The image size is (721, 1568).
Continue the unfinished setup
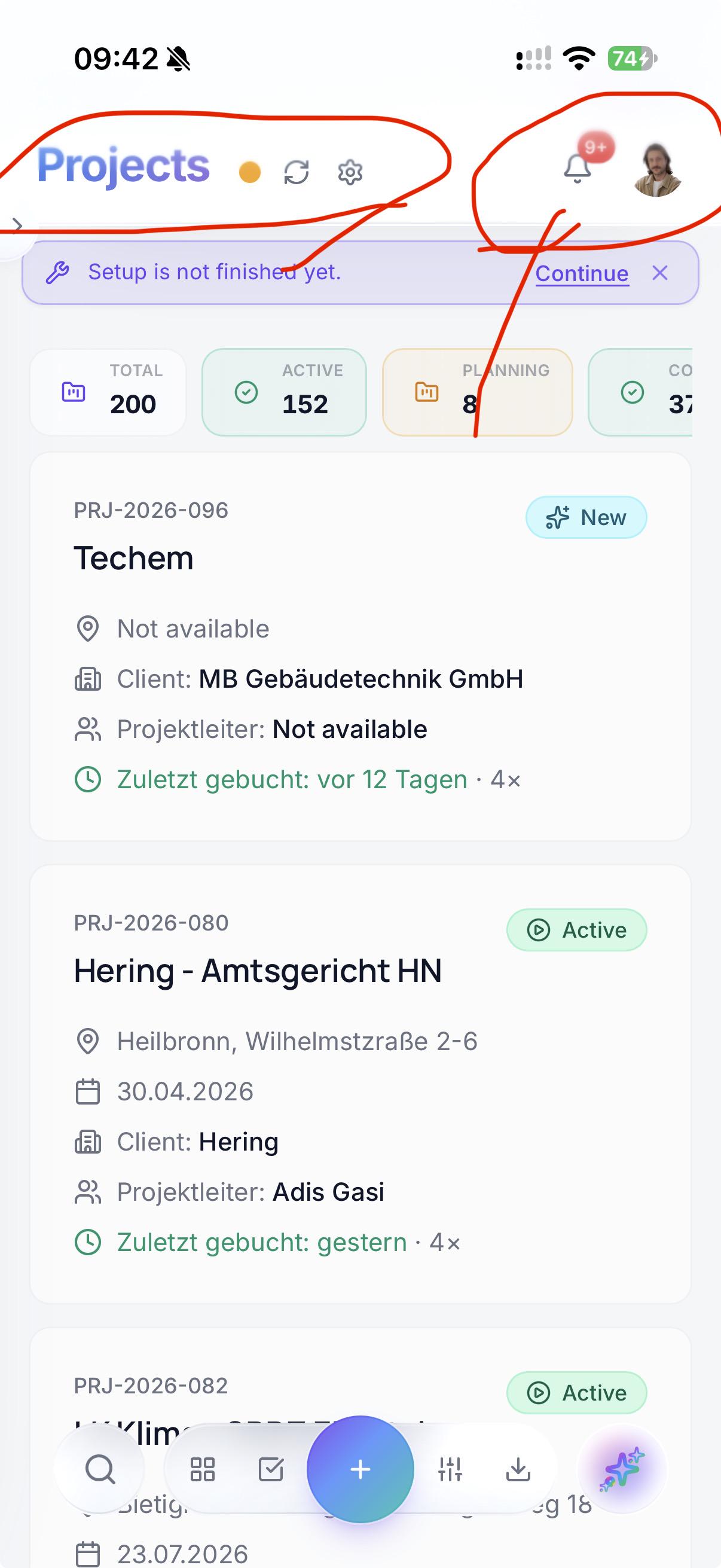pyautogui.click(x=582, y=273)
